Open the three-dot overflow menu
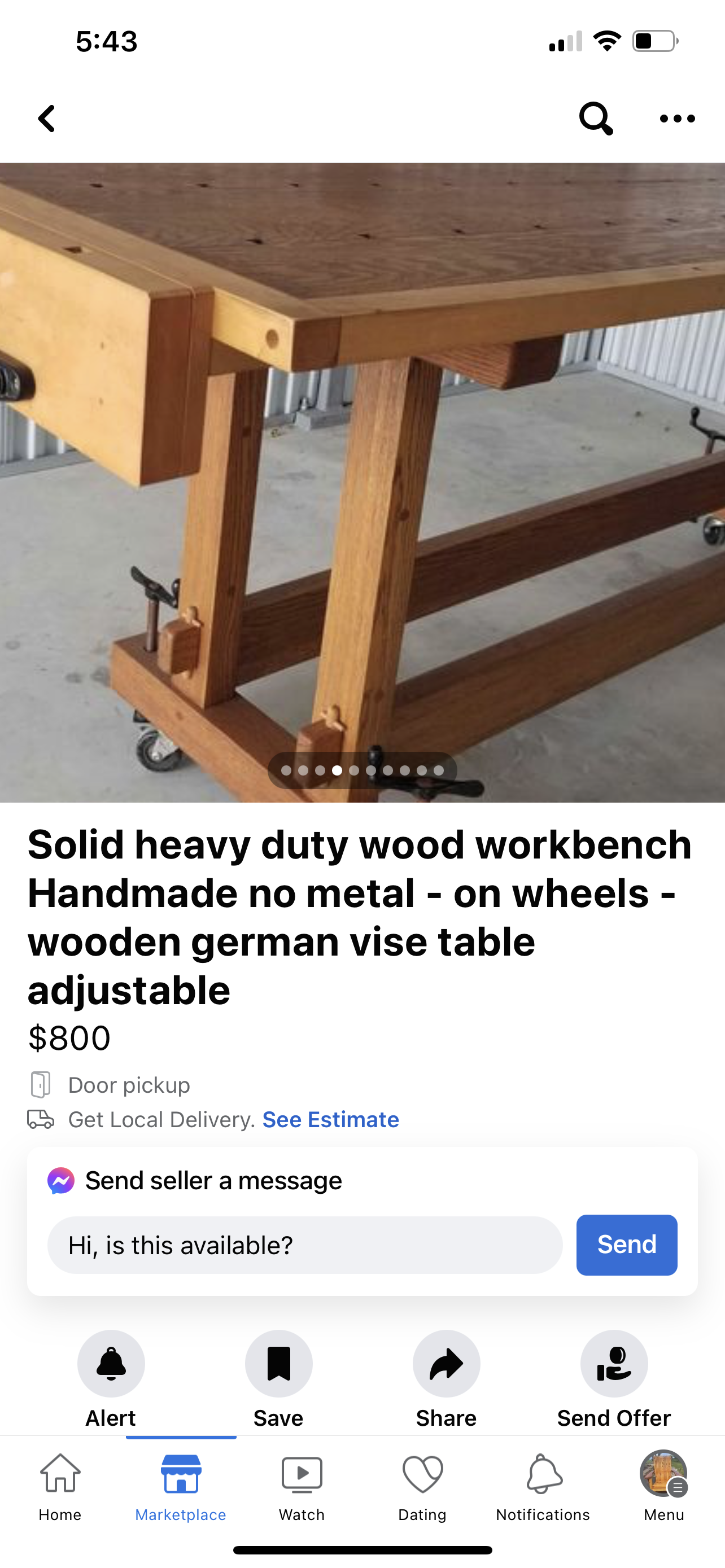This screenshot has height=1568, width=725. click(677, 119)
